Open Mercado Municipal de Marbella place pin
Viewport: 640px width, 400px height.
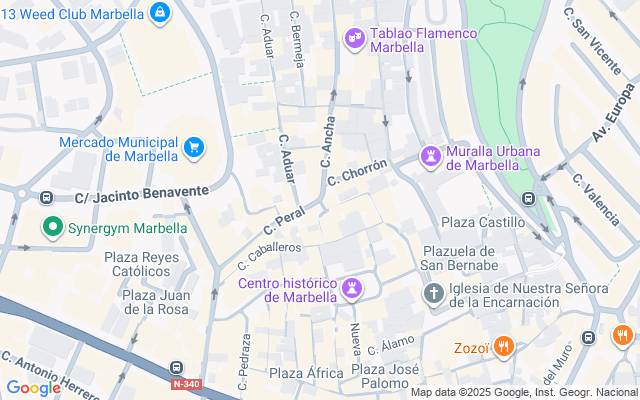point(193,149)
